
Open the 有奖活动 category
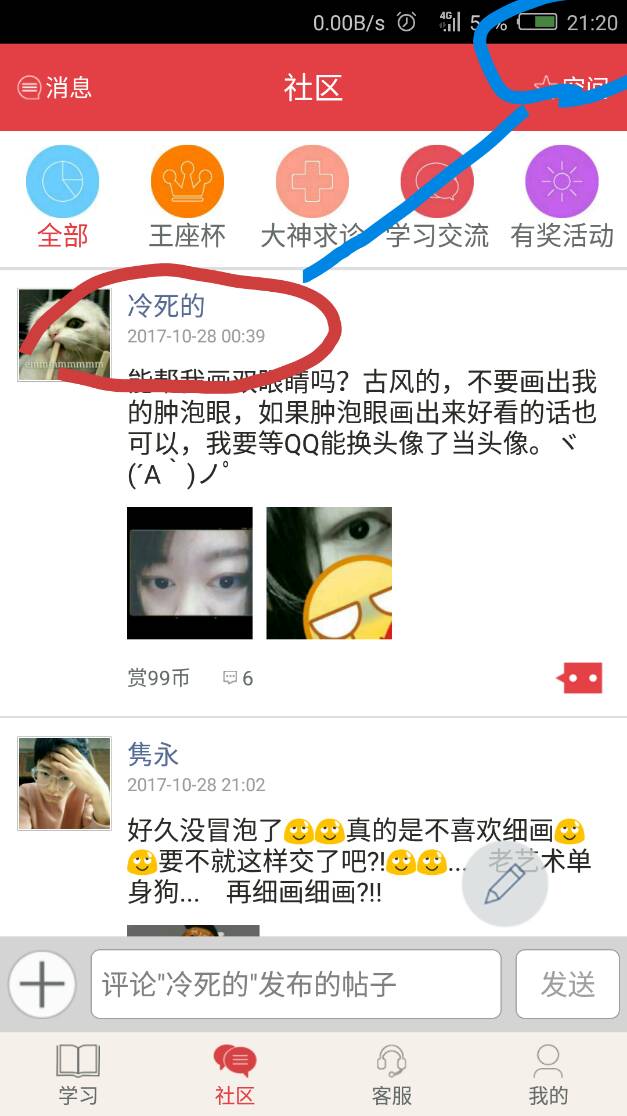point(561,199)
